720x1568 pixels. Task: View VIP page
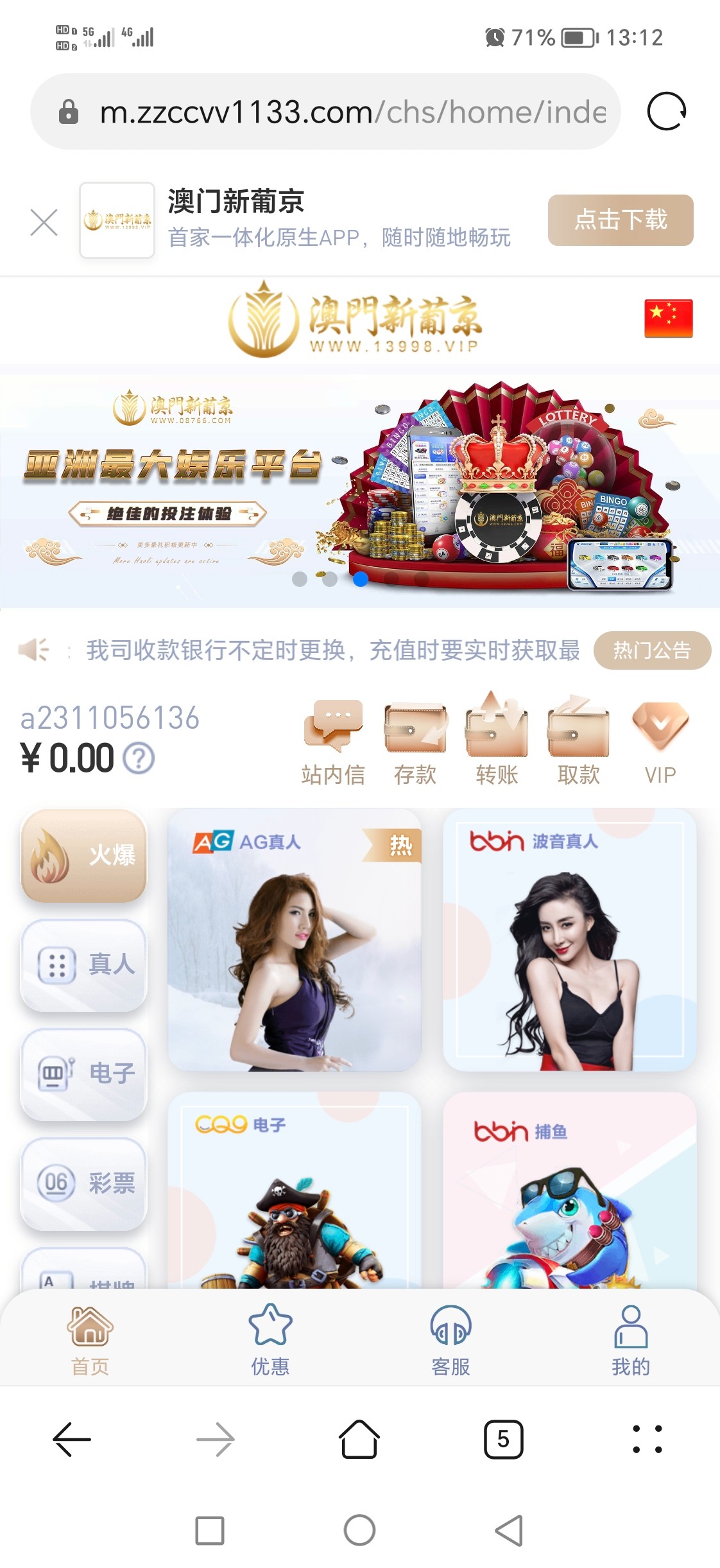coord(660,742)
